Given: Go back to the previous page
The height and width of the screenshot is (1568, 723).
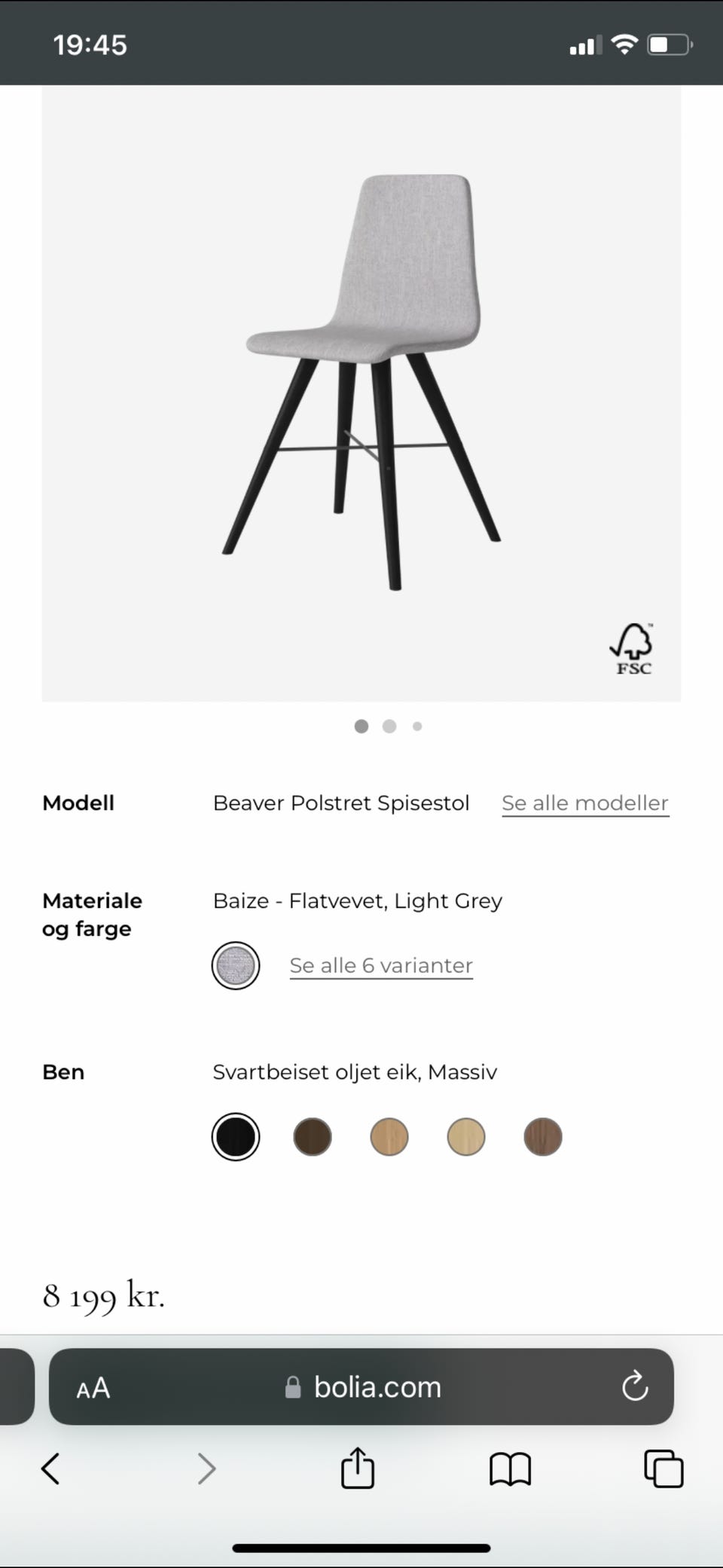Looking at the screenshot, I should [50, 1468].
